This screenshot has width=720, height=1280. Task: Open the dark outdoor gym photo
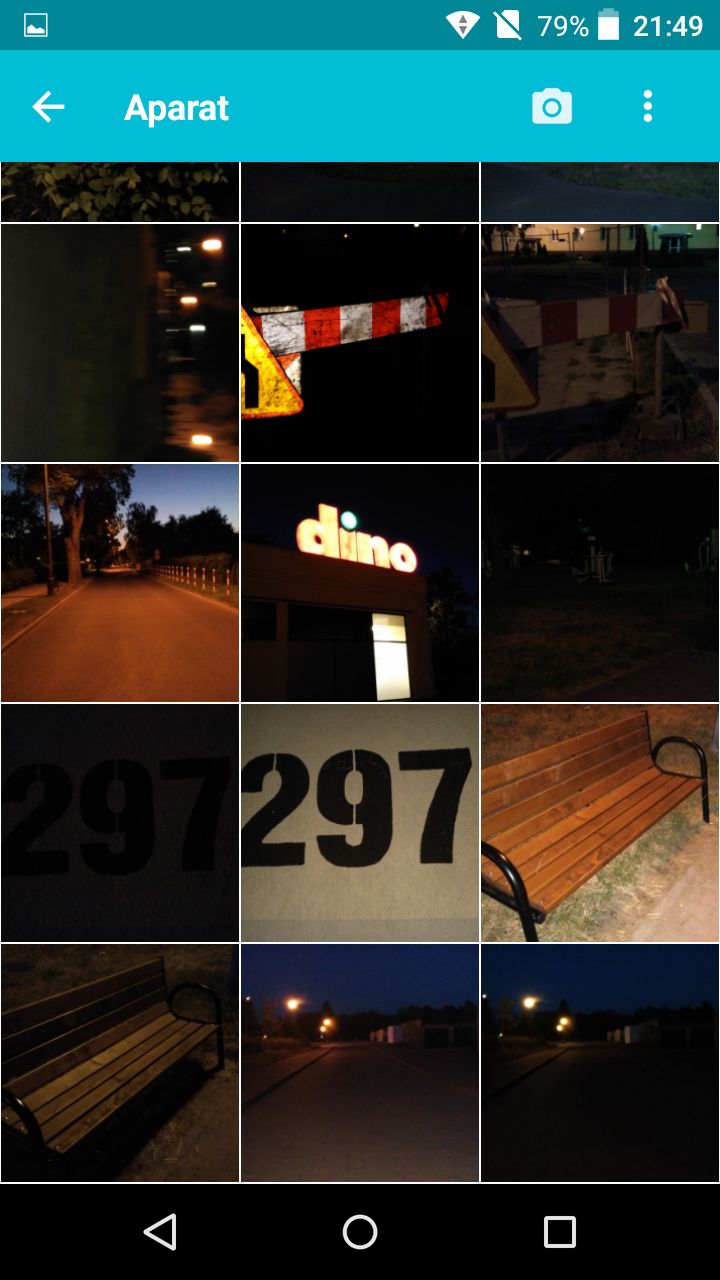coord(600,582)
